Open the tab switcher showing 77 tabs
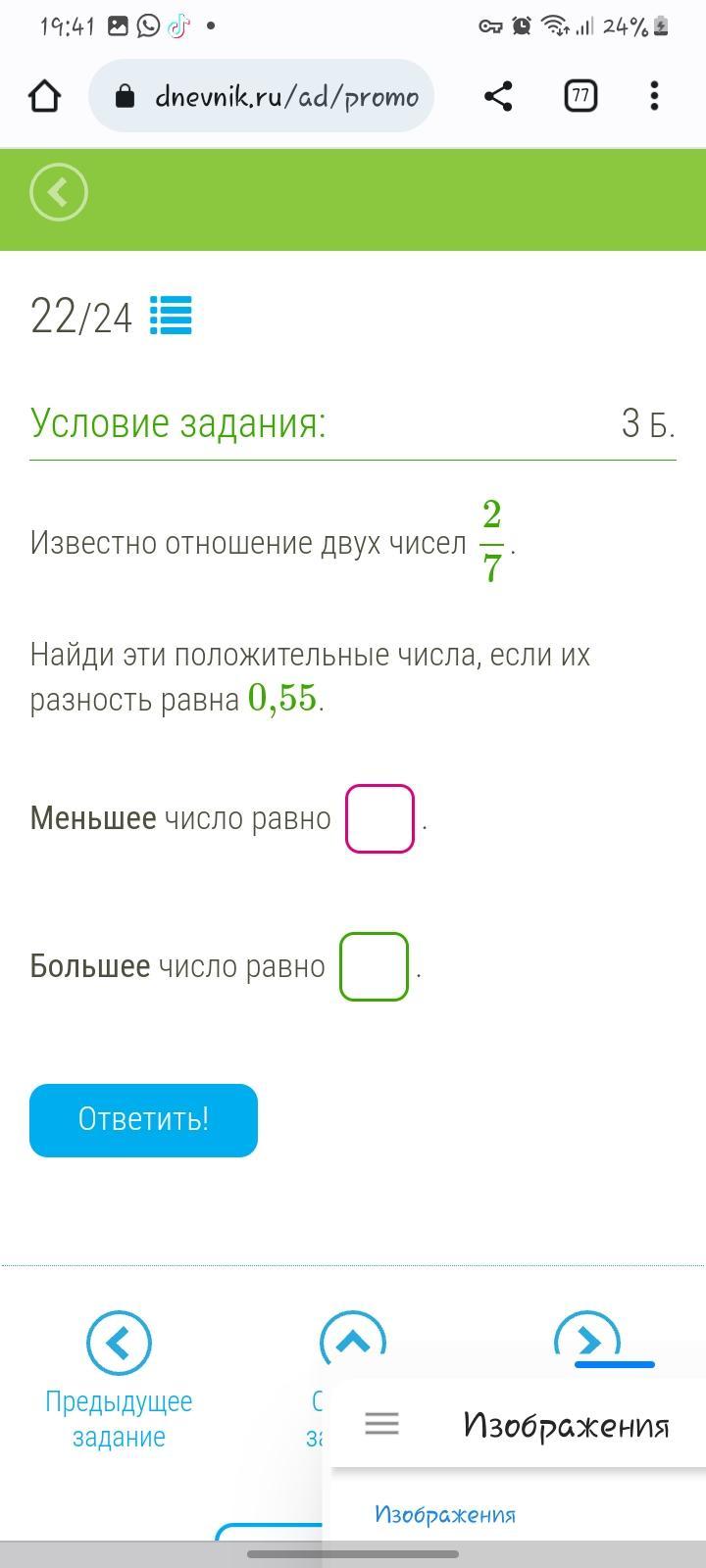Viewport: 706px width, 1568px height. pos(580,96)
